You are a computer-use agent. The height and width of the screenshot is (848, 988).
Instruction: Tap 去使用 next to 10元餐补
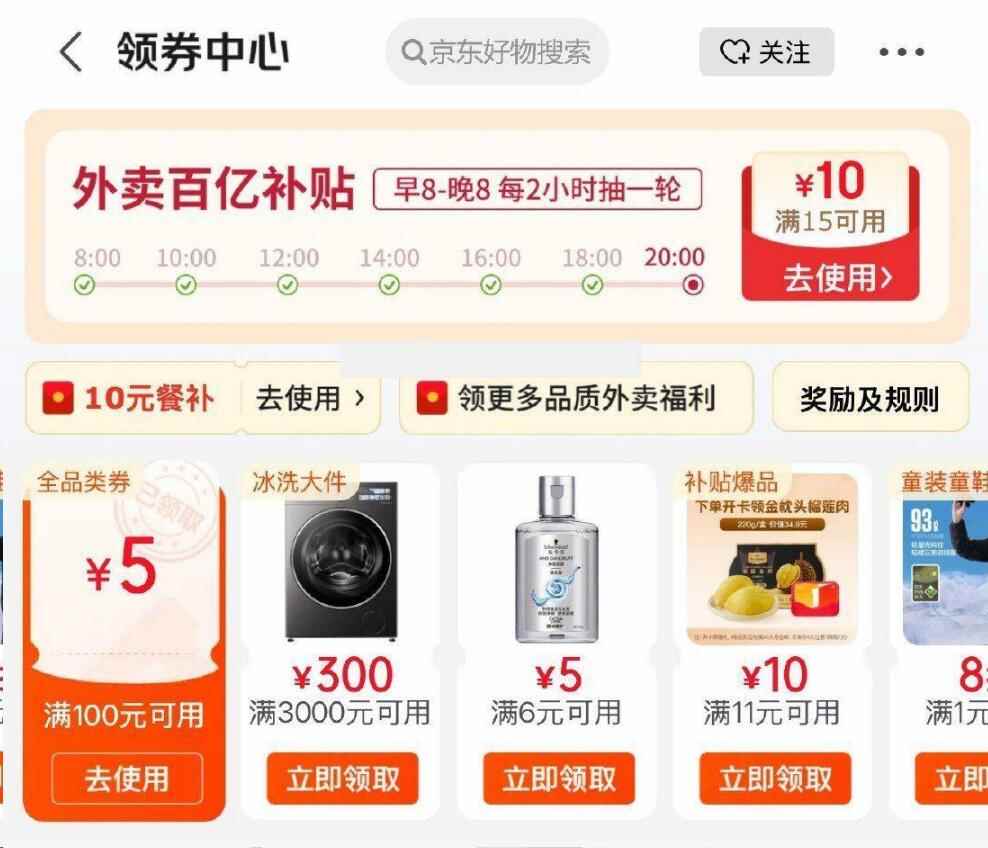(x=310, y=399)
